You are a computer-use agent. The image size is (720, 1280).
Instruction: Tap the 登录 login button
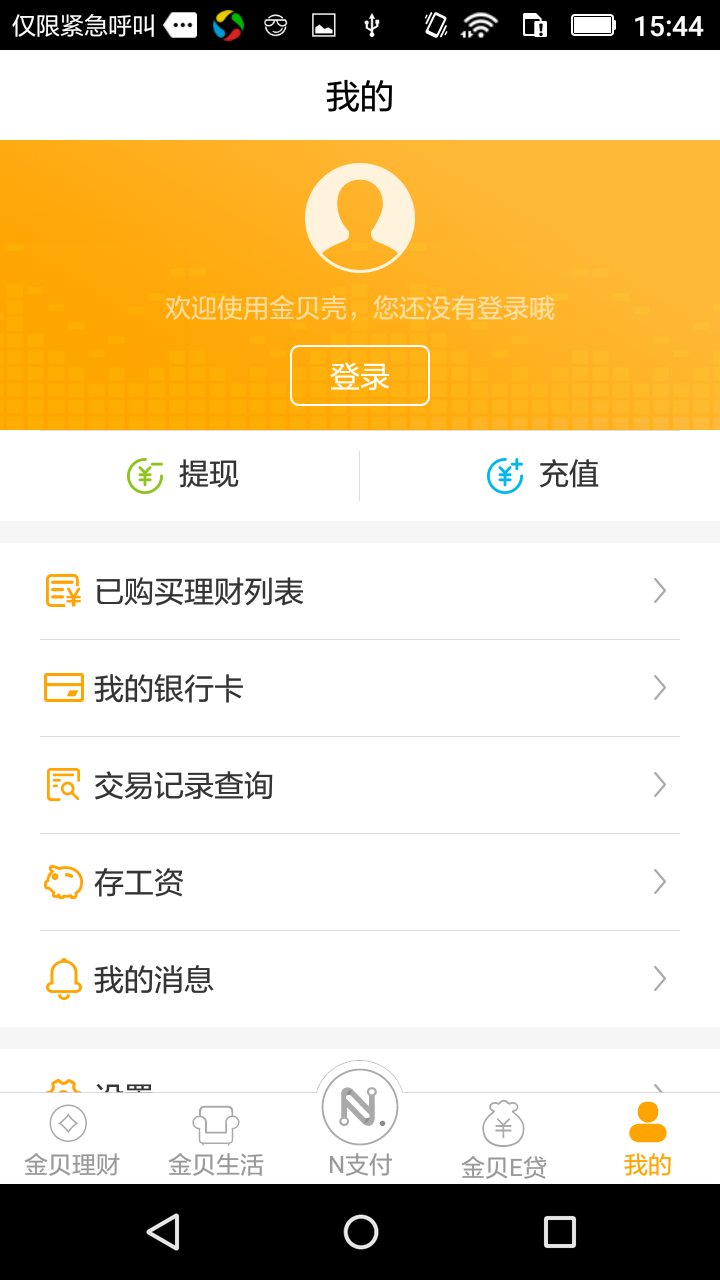pyautogui.click(x=360, y=376)
